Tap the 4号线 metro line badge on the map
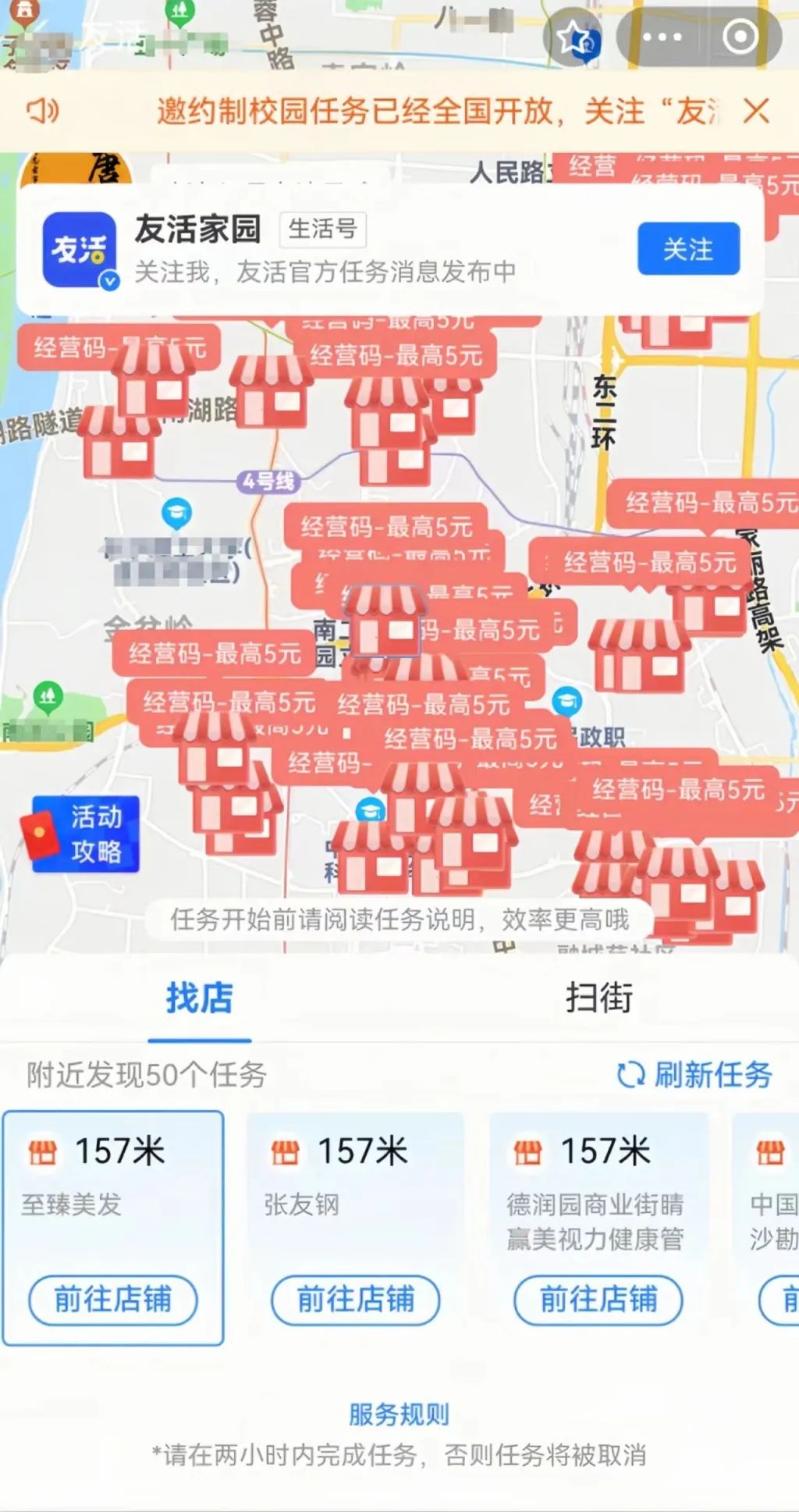This screenshot has width=799, height=1512. (268, 483)
